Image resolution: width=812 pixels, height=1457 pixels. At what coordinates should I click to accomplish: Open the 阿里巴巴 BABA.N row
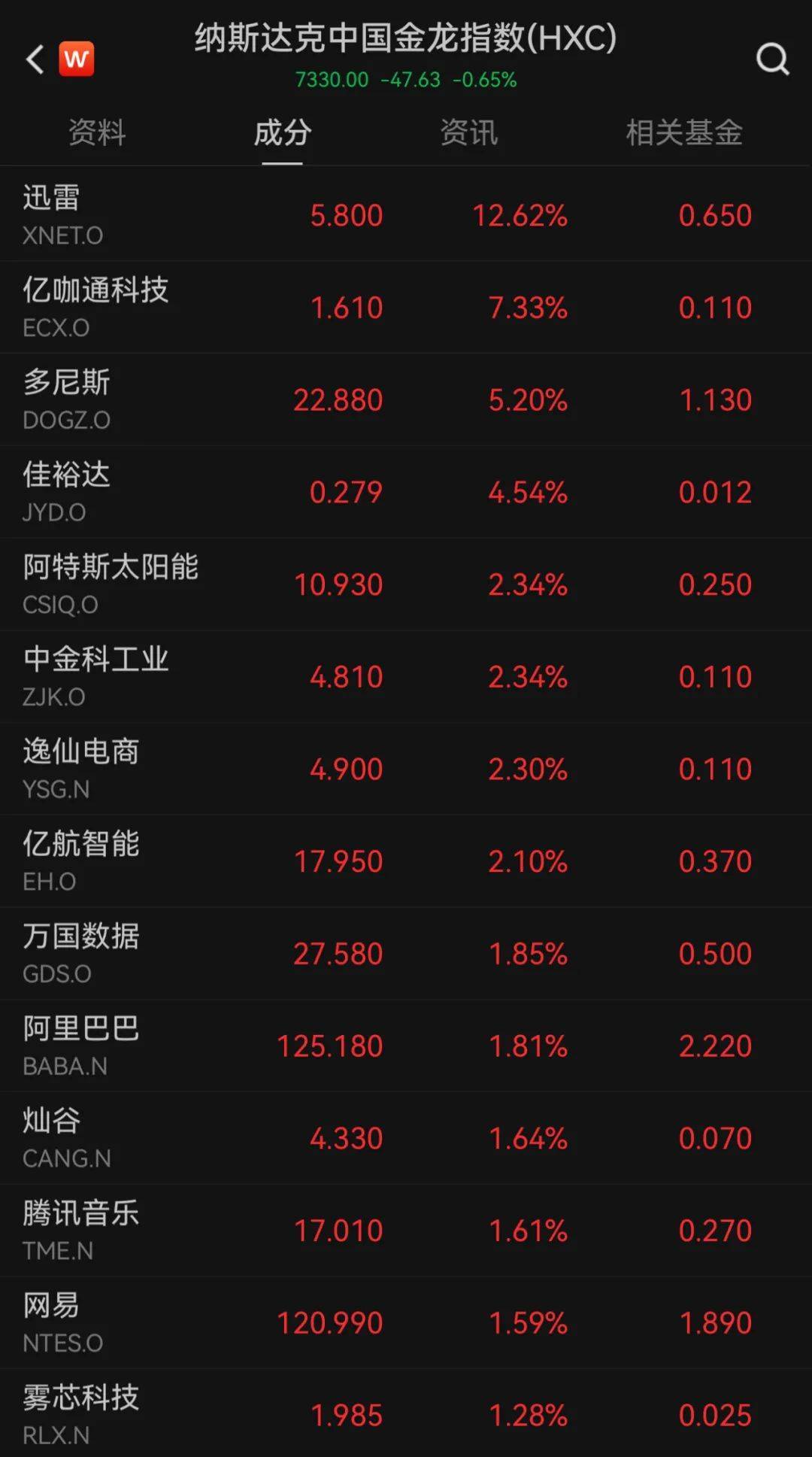click(406, 1046)
